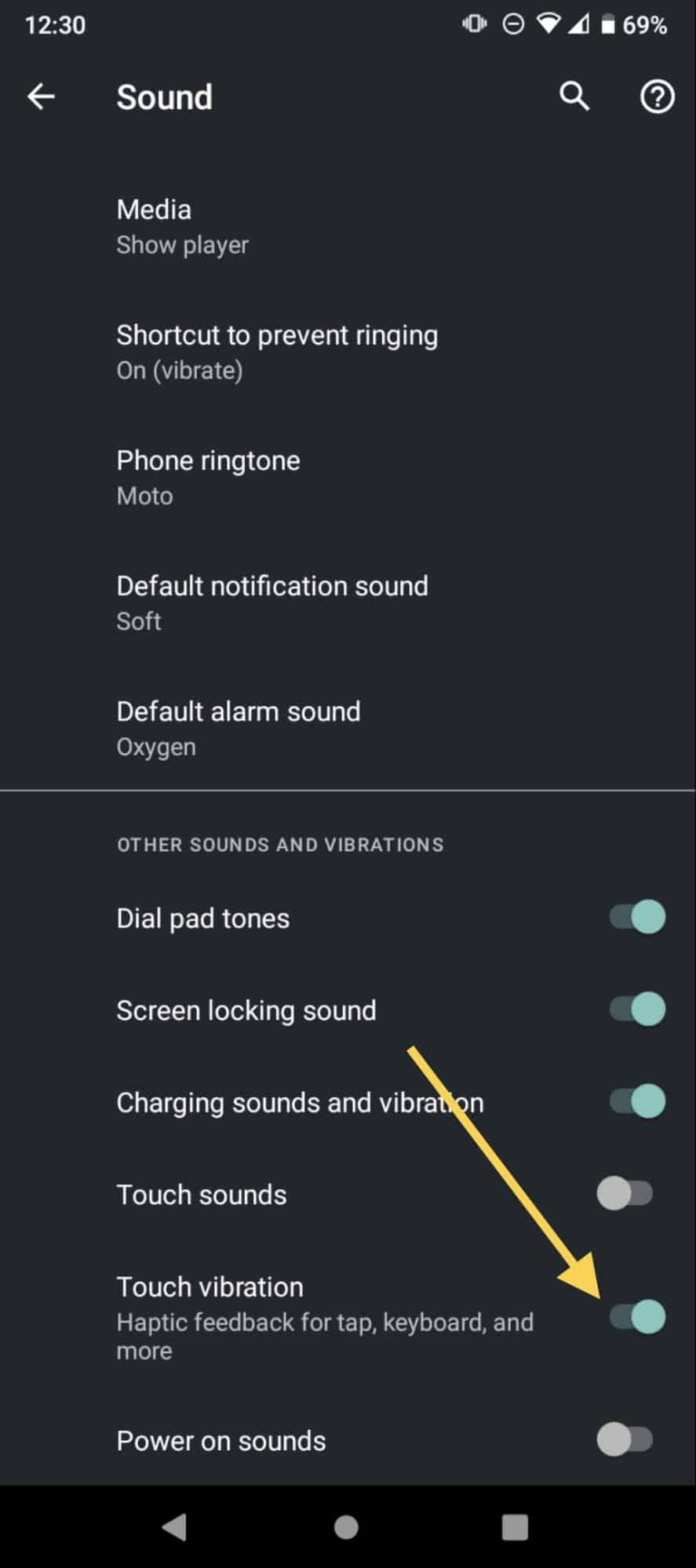Open recent apps from navigation bar
The width and height of the screenshot is (696, 1568).
(x=515, y=1526)
